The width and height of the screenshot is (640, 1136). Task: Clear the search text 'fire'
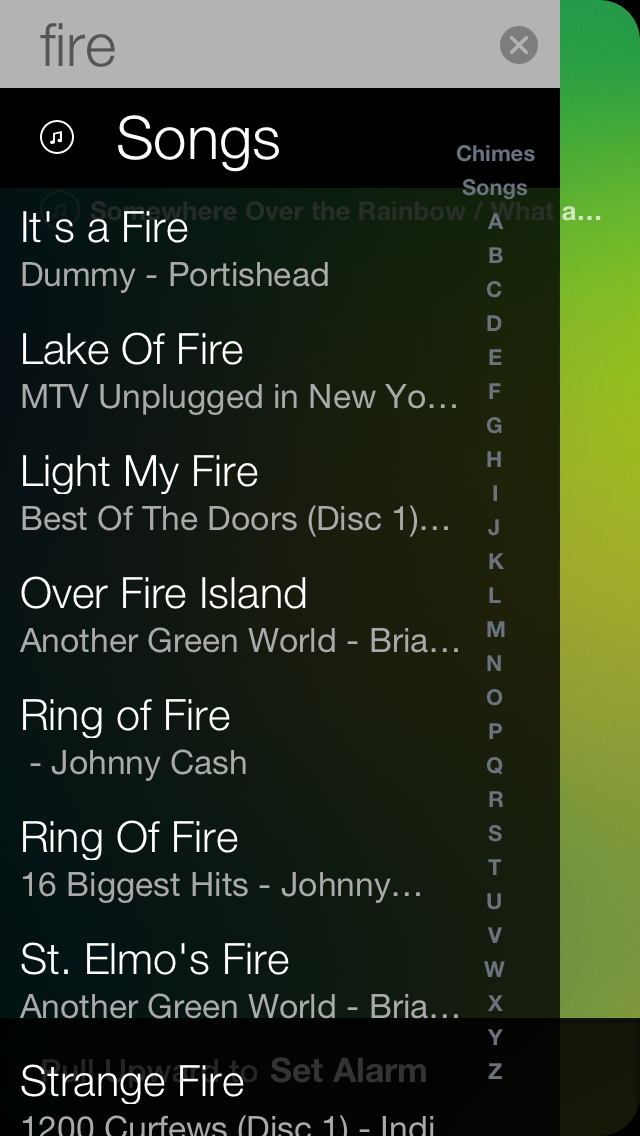(x=518, y=45)
